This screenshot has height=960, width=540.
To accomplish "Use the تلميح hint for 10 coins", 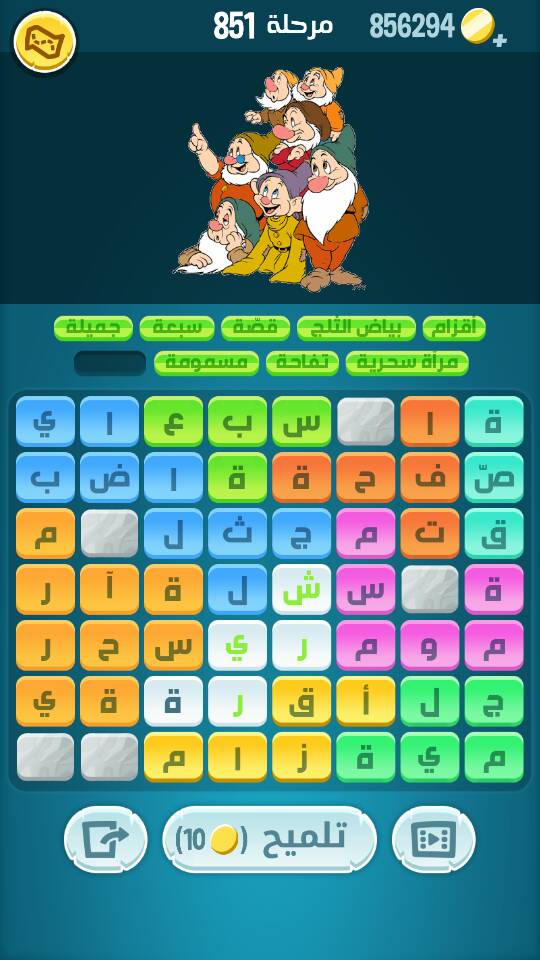I will [269, 839].
